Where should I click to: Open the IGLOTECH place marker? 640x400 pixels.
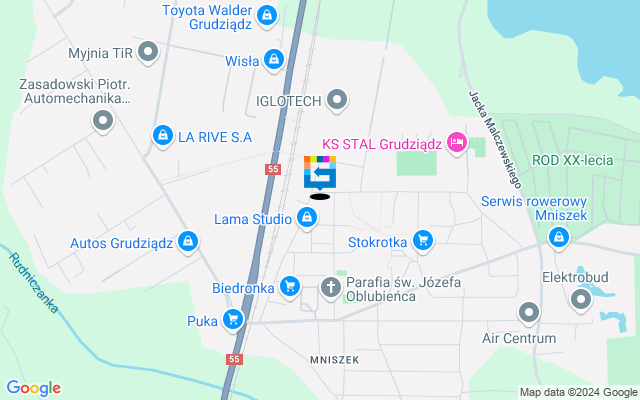[338, 99]
